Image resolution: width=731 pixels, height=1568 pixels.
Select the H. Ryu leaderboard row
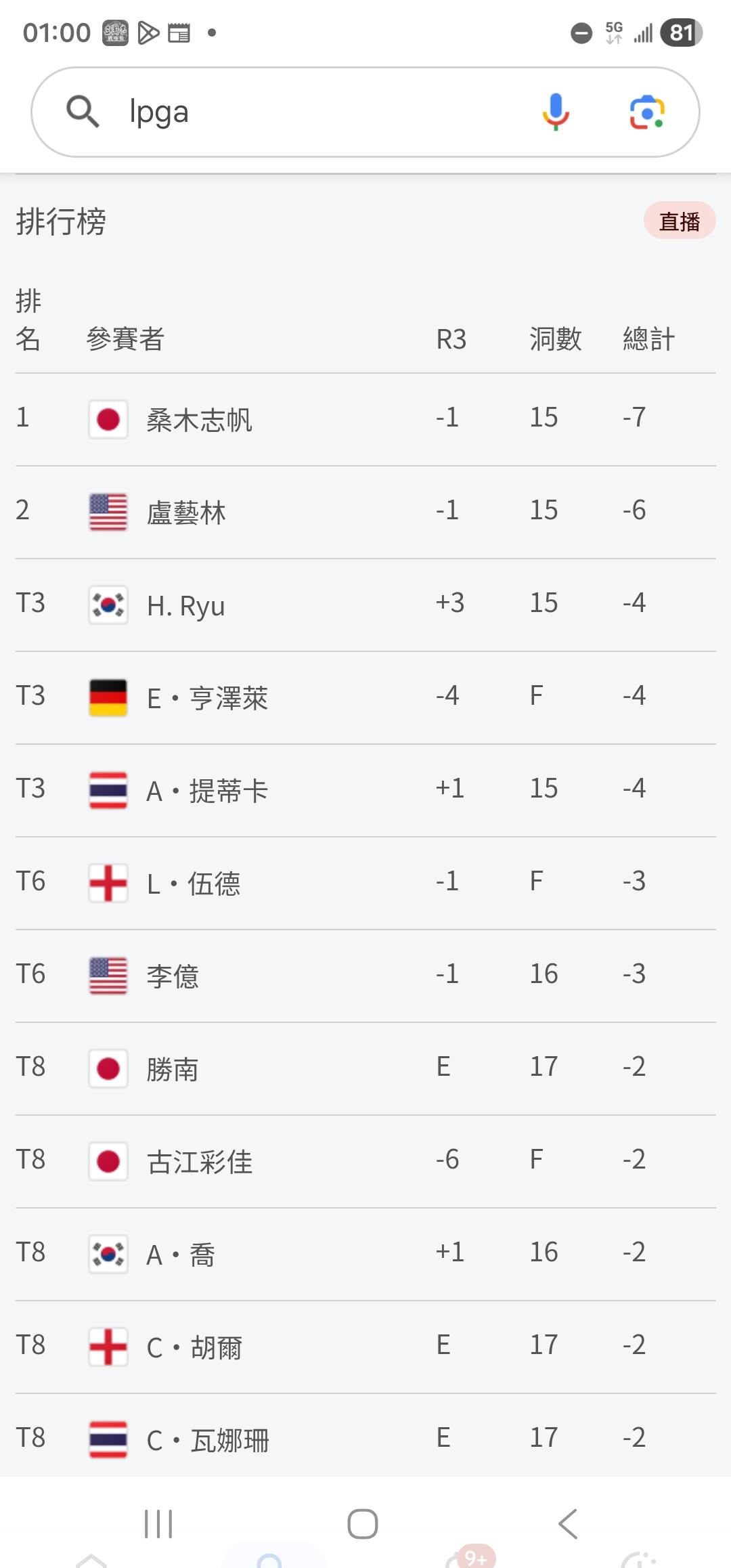point(365,605)
